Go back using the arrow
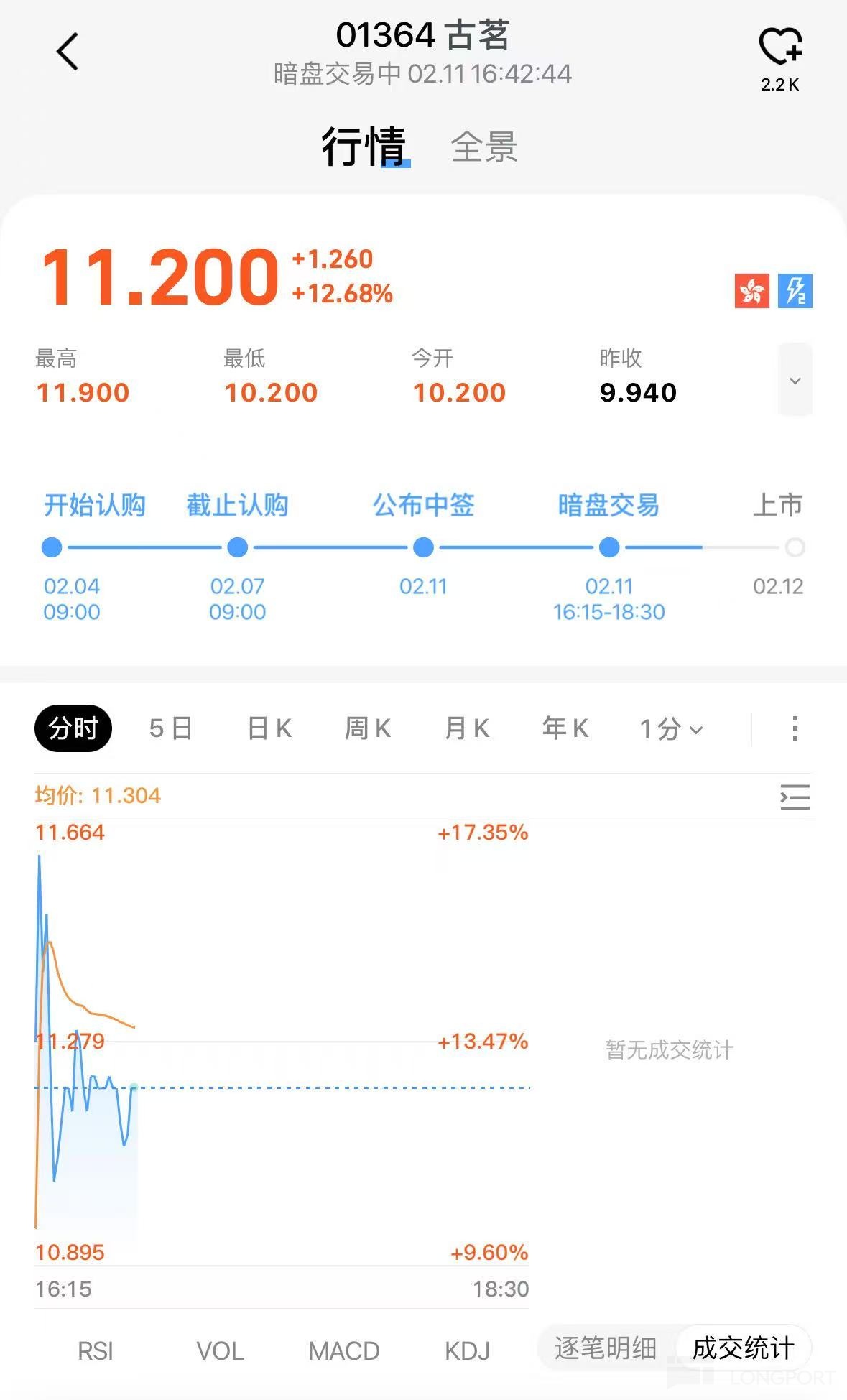The width and height of the screenshot is (847, 1400). click(x=68, y=52)
